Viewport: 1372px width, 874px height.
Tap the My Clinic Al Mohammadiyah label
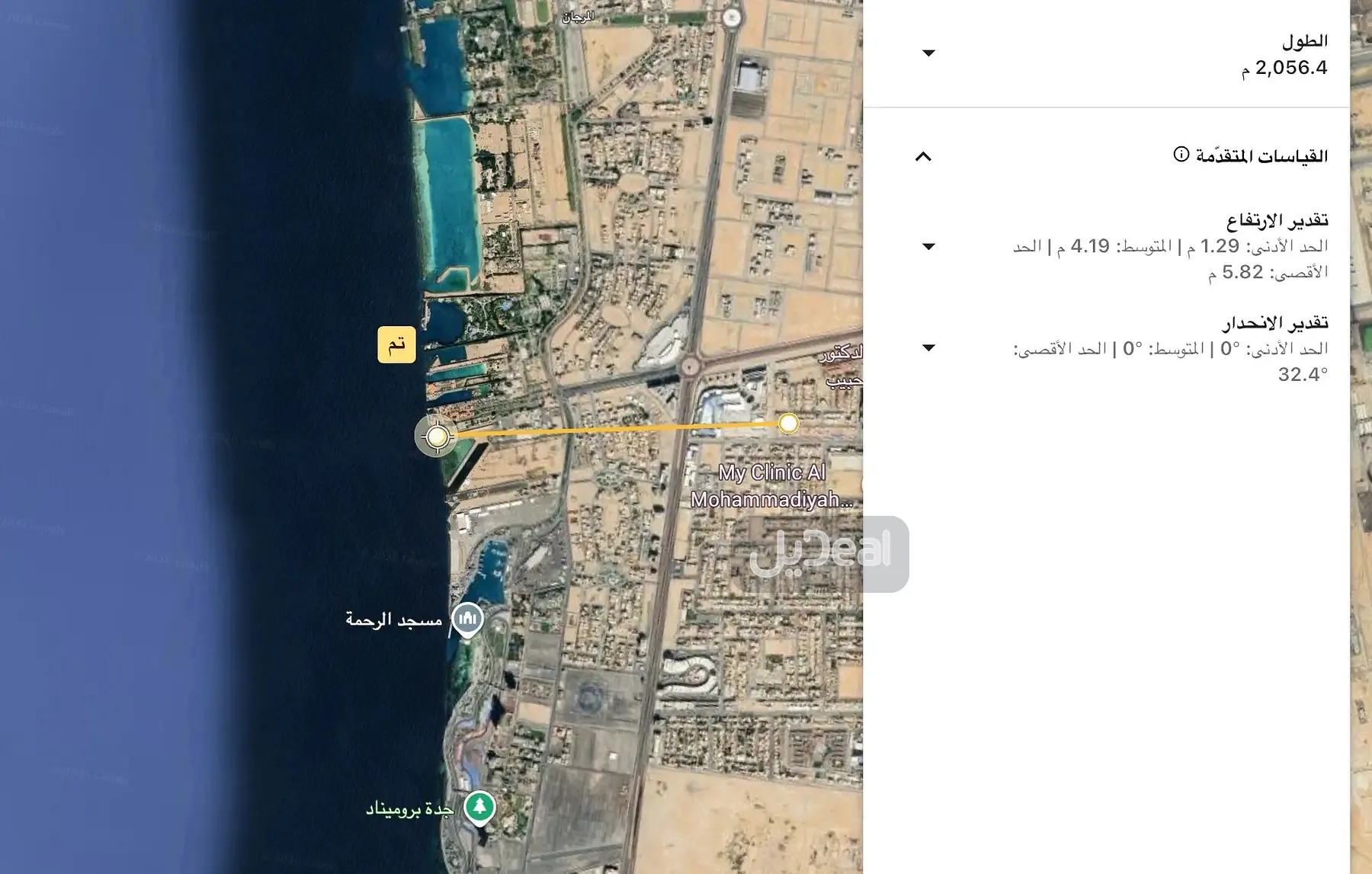pos(771,486)
